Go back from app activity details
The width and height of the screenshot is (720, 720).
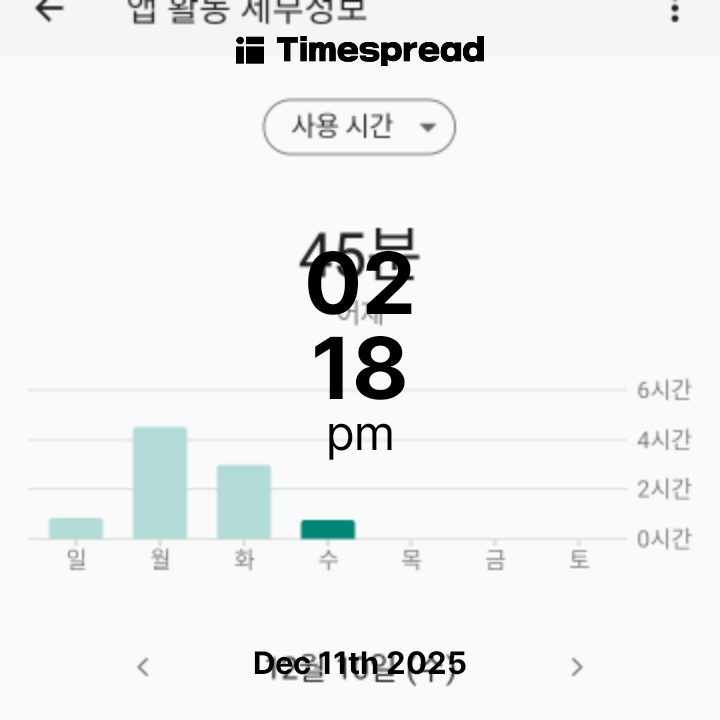(48, 10)
